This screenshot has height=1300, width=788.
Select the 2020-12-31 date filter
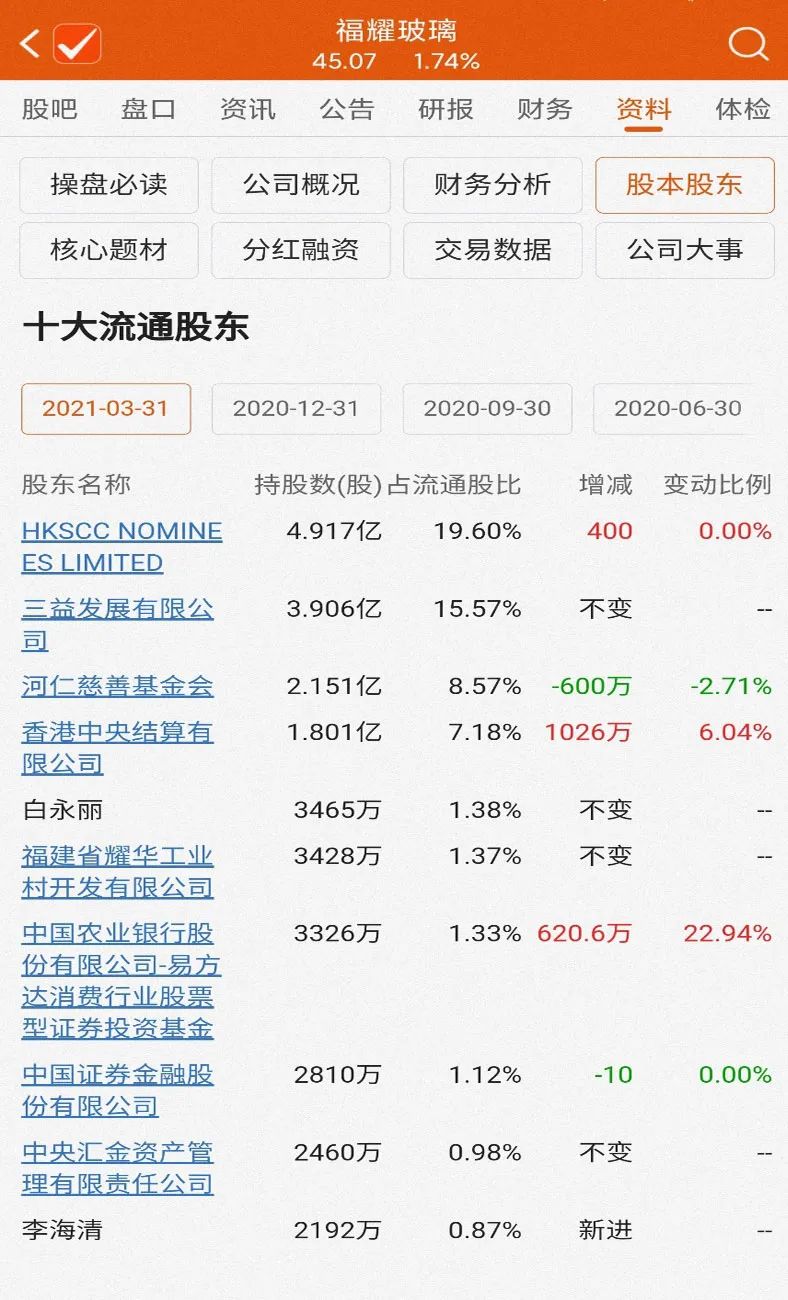[296, 408]
